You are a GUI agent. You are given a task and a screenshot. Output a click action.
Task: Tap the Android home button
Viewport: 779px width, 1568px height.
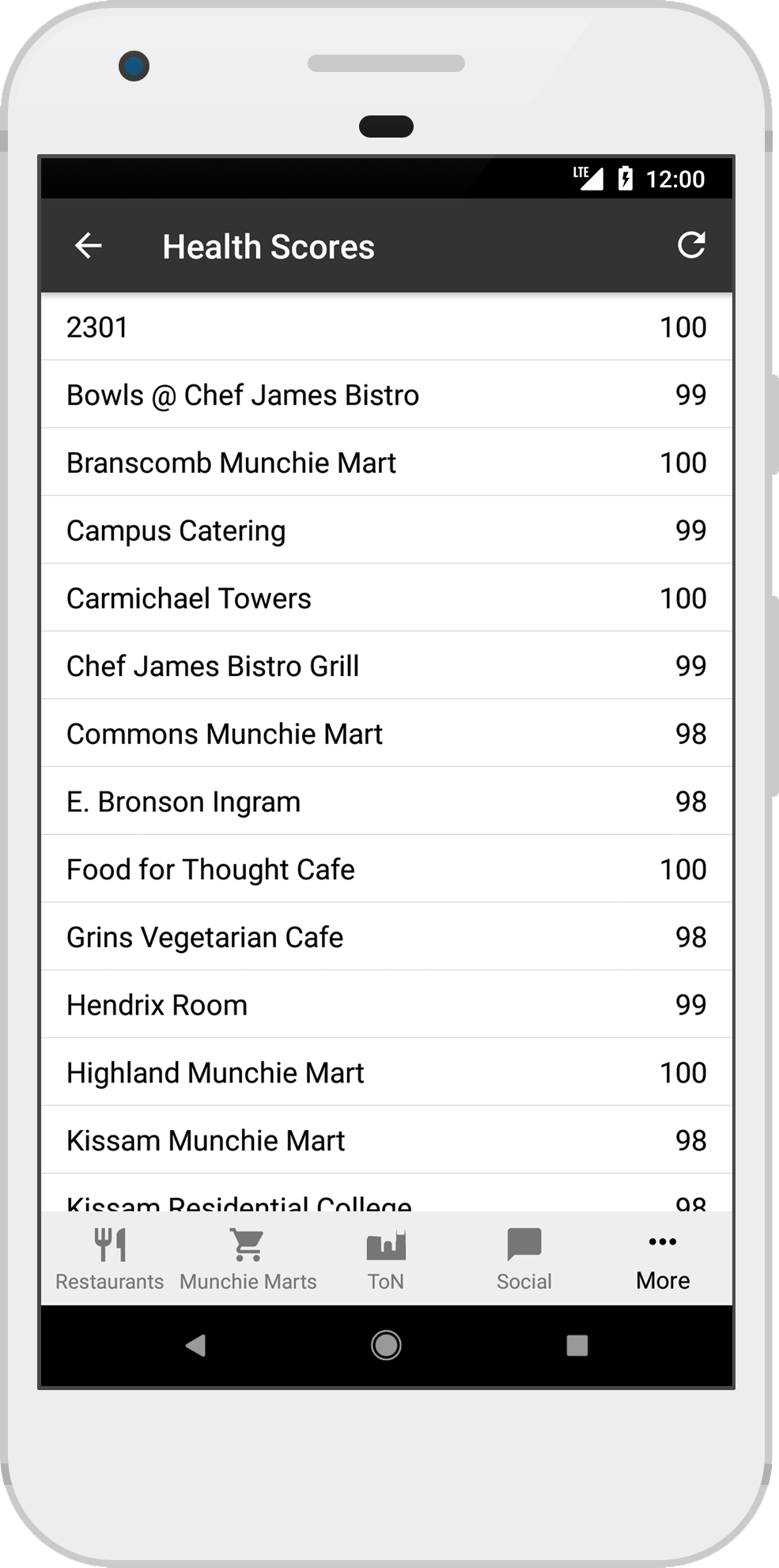386,1345
